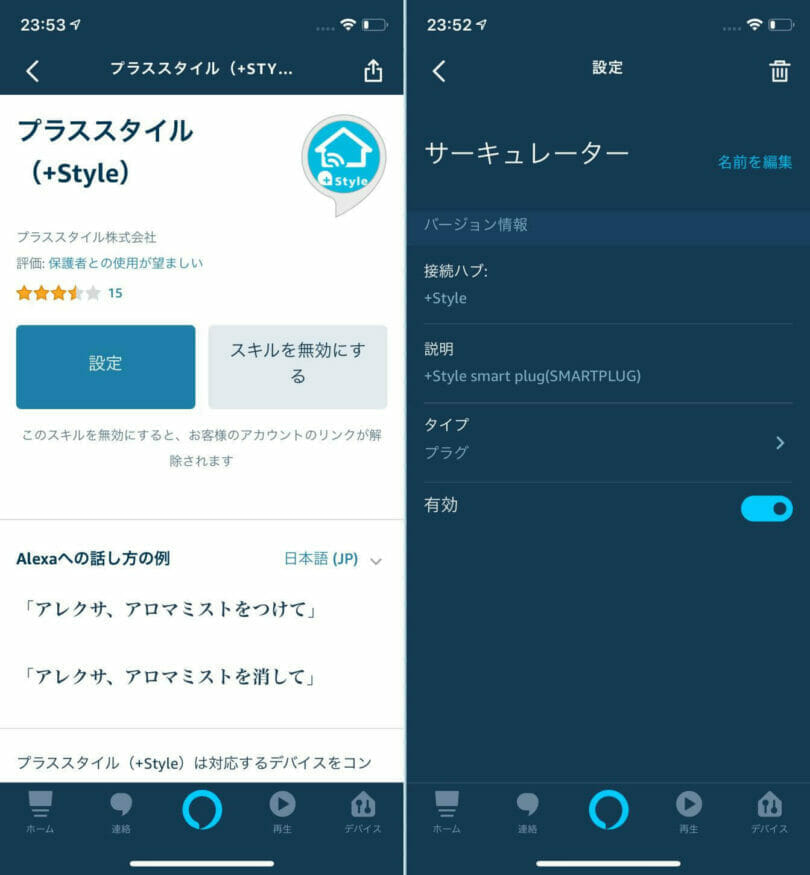
Task: Delete サーキュレーター with the trash icon
Action: pos(779,70)
